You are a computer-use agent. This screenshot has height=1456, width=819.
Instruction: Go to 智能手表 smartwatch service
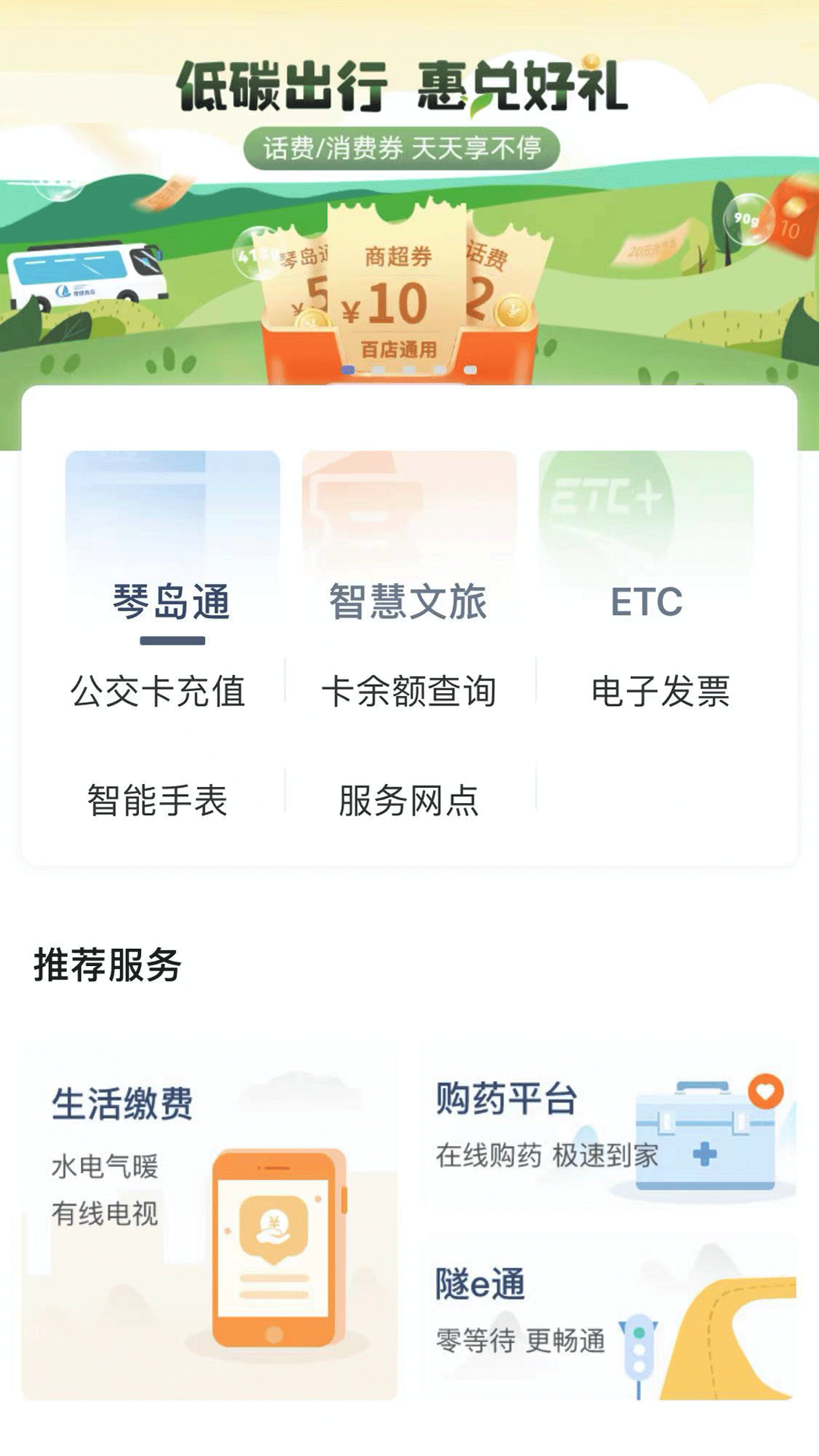(x=158, y=801)
